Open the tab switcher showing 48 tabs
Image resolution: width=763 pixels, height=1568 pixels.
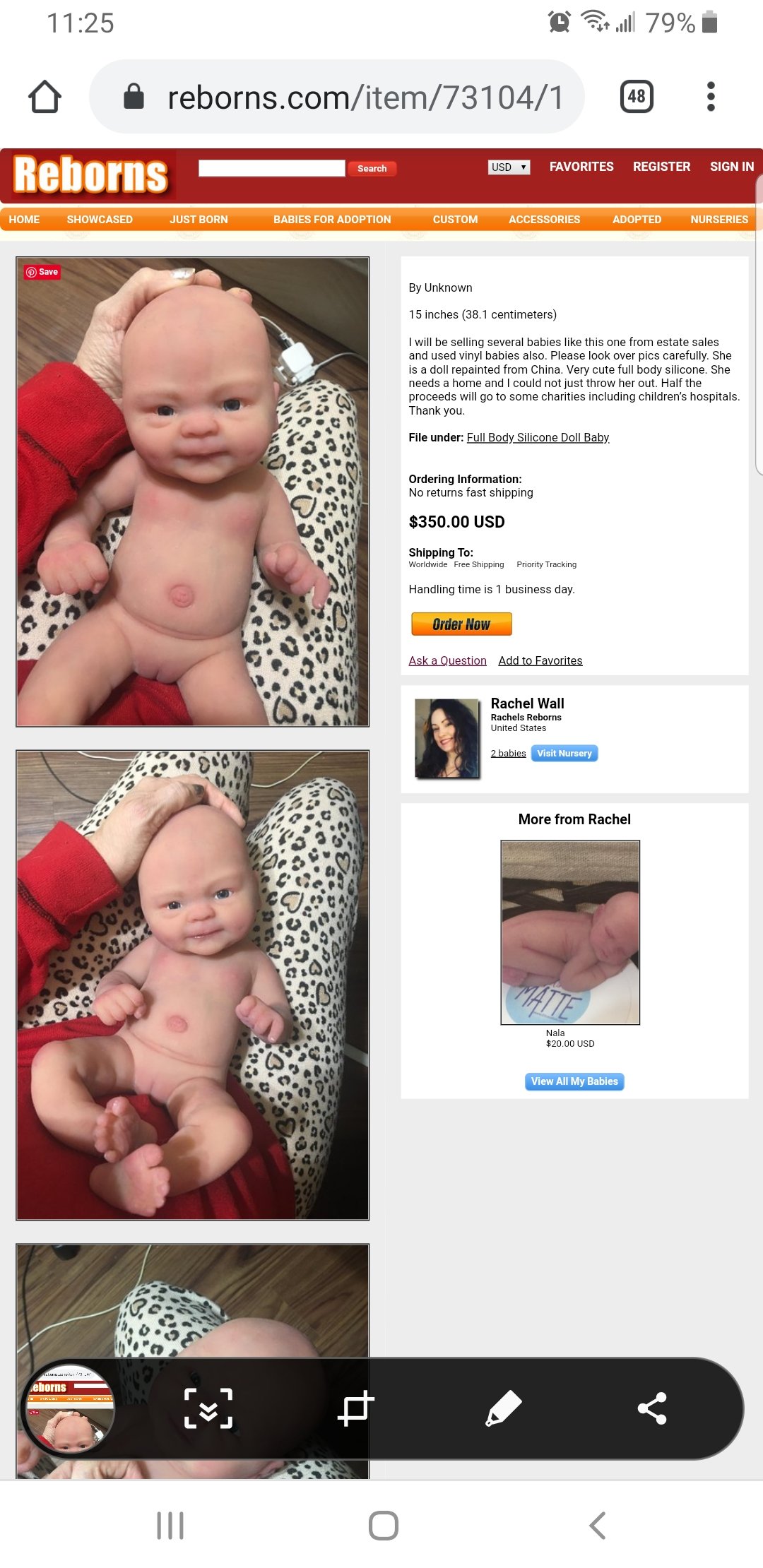637,97
